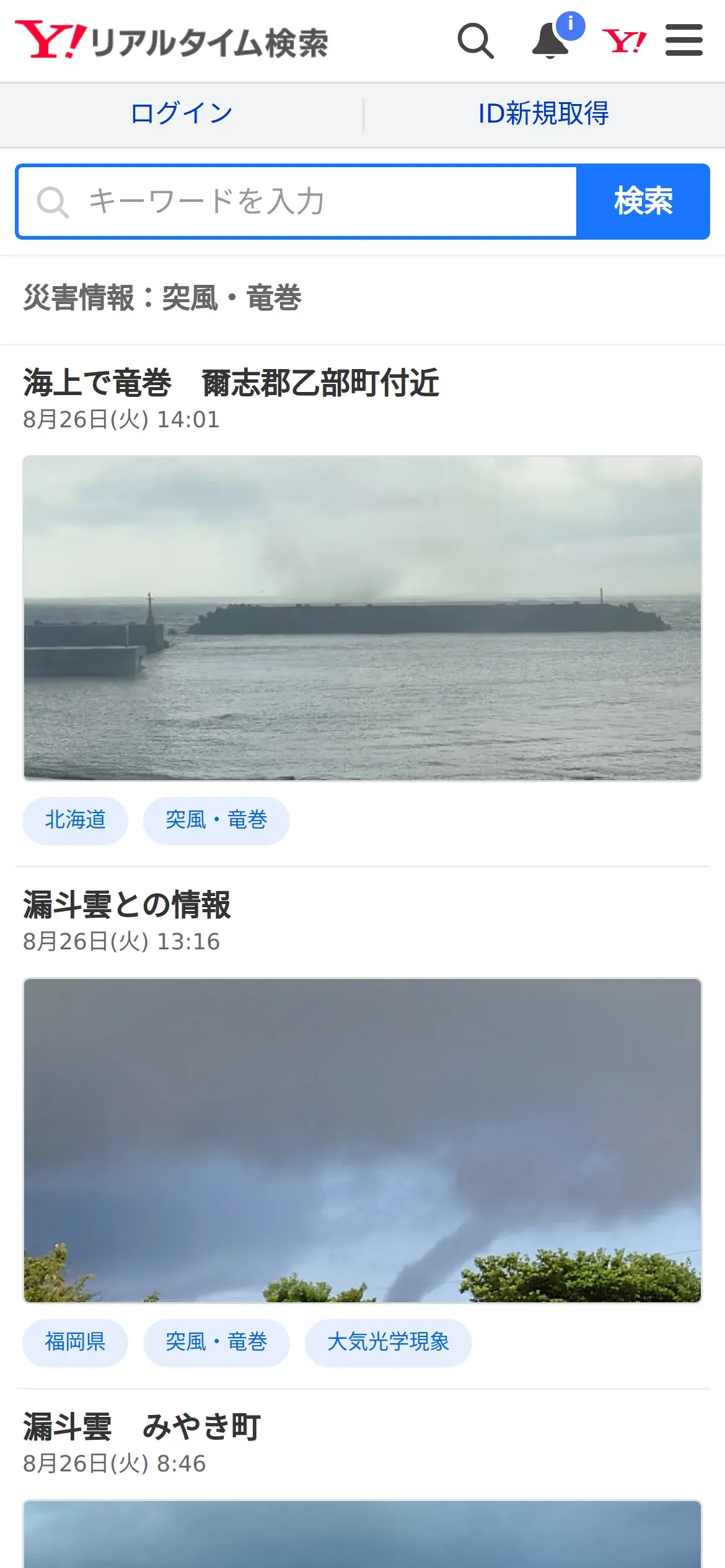The width and height of the screenshot is (725, 1568).
Task: Go to Yahoo! リアルタイム検索 home logo
Action: 172,41
